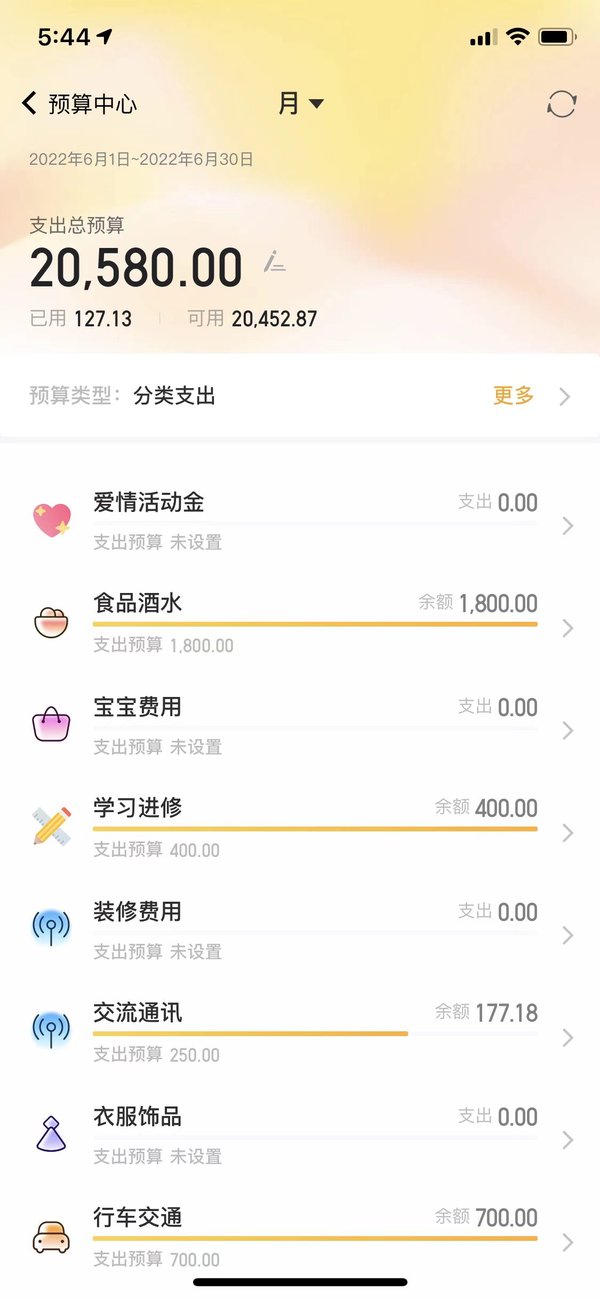Open the 月 period dropdown
Screen dimensions: 600x1299
(x=301, y=103)
